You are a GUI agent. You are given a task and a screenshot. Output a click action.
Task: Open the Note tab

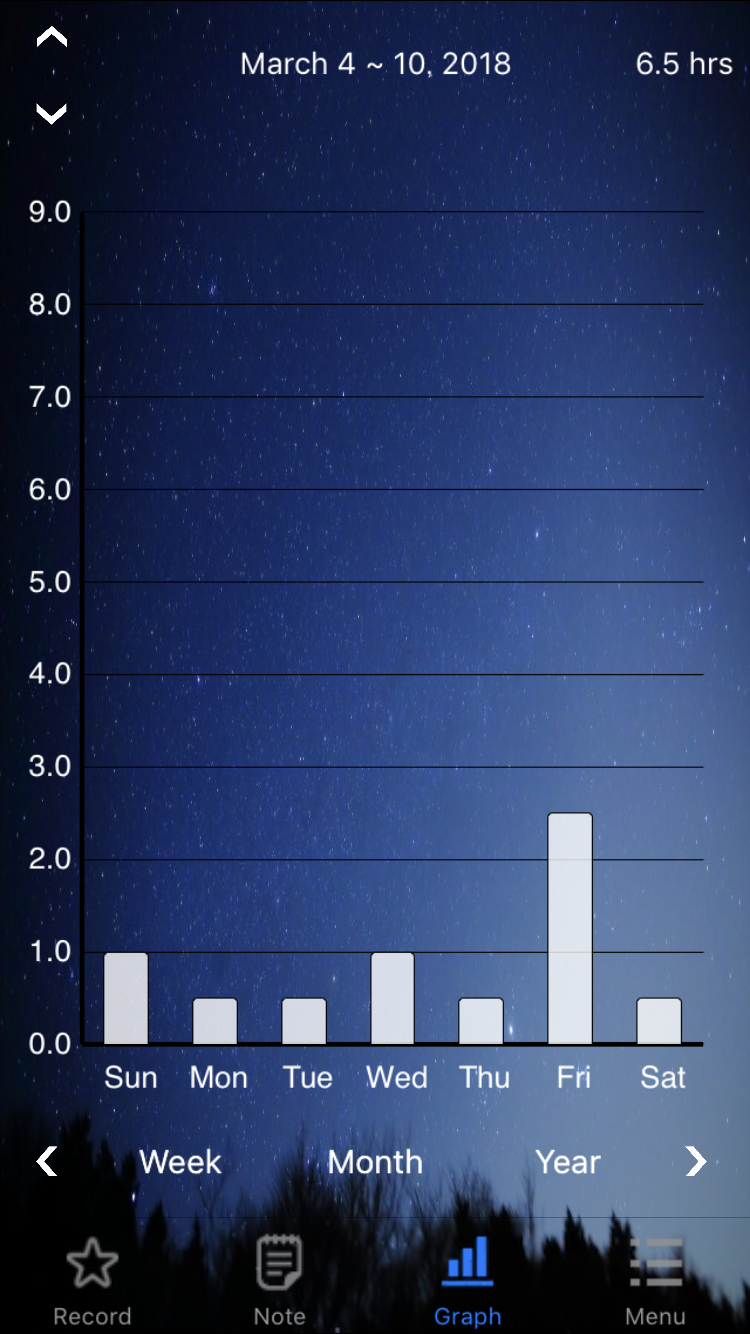(x=280, y=1282)
